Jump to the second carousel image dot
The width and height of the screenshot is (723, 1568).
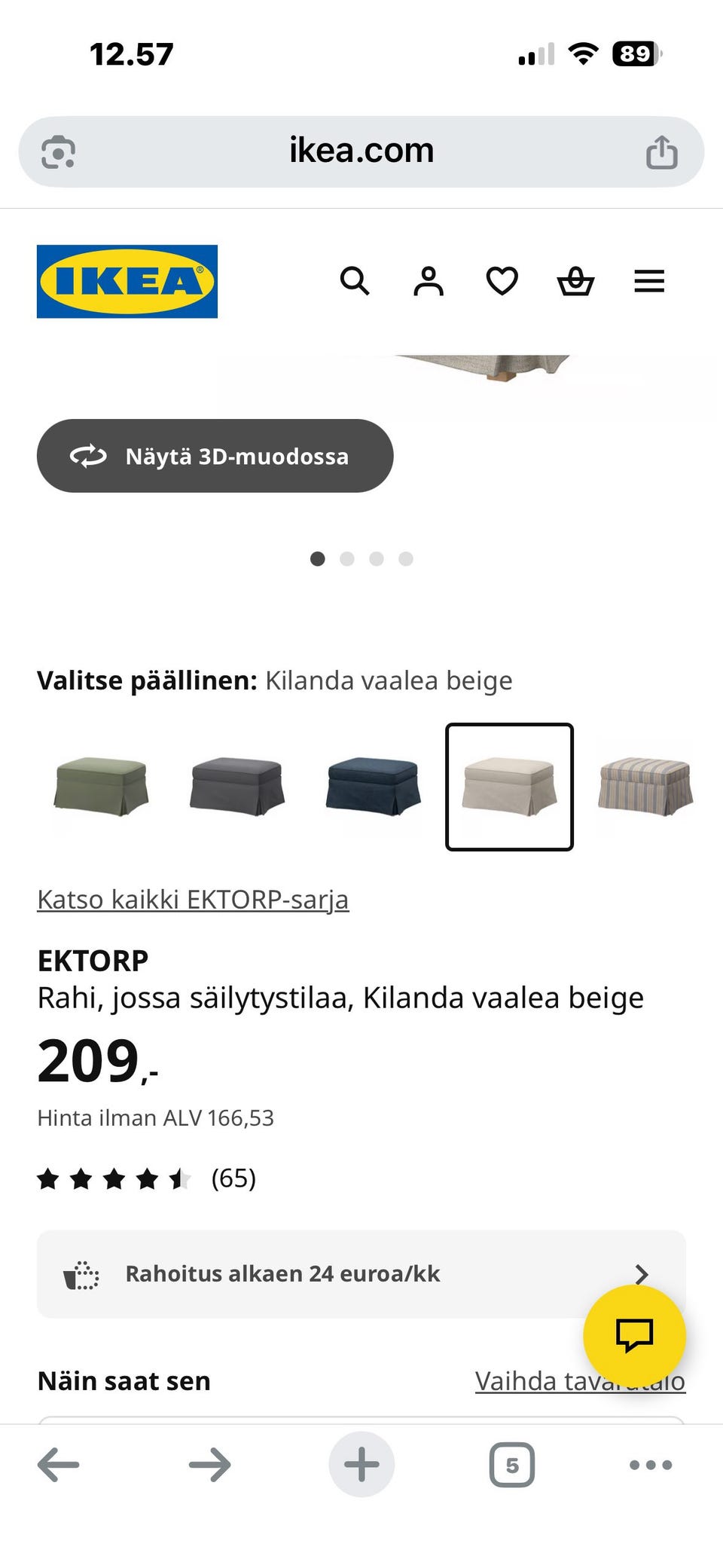347,559
